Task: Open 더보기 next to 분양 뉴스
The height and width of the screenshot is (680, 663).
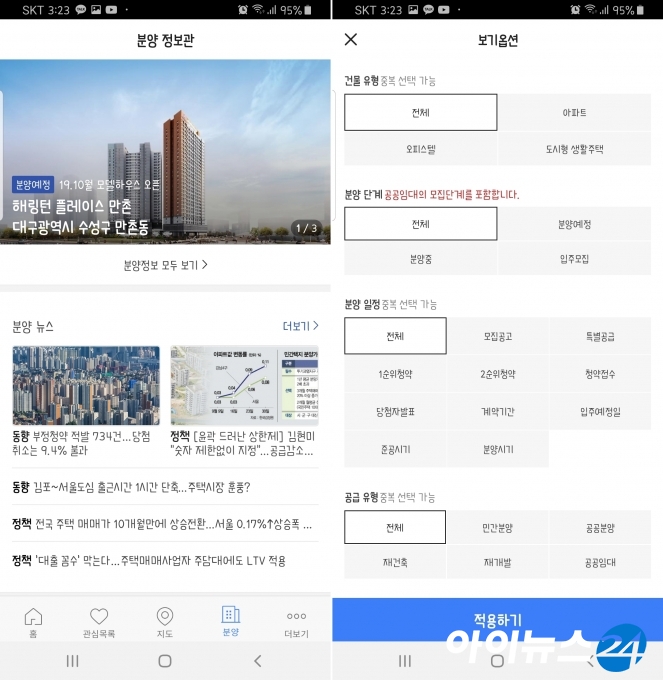Action: 300,326
